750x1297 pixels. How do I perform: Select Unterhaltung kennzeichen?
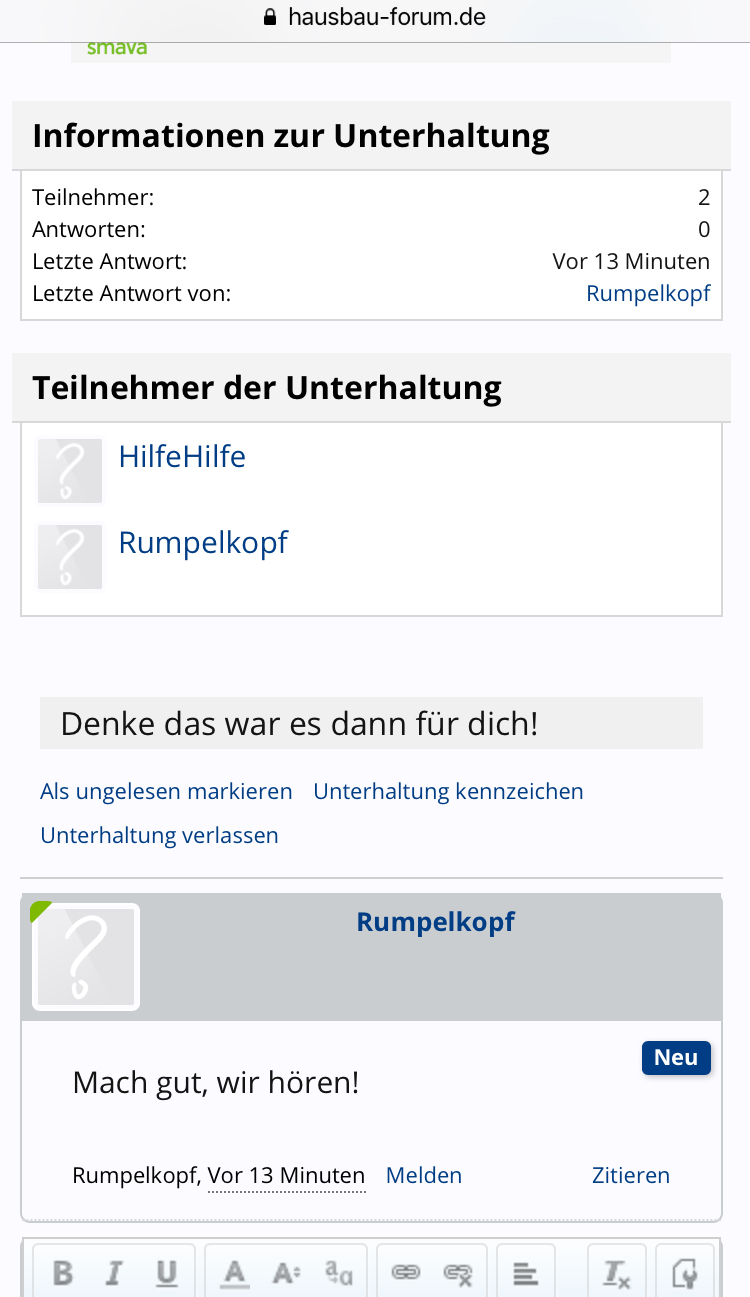point(448,792)
